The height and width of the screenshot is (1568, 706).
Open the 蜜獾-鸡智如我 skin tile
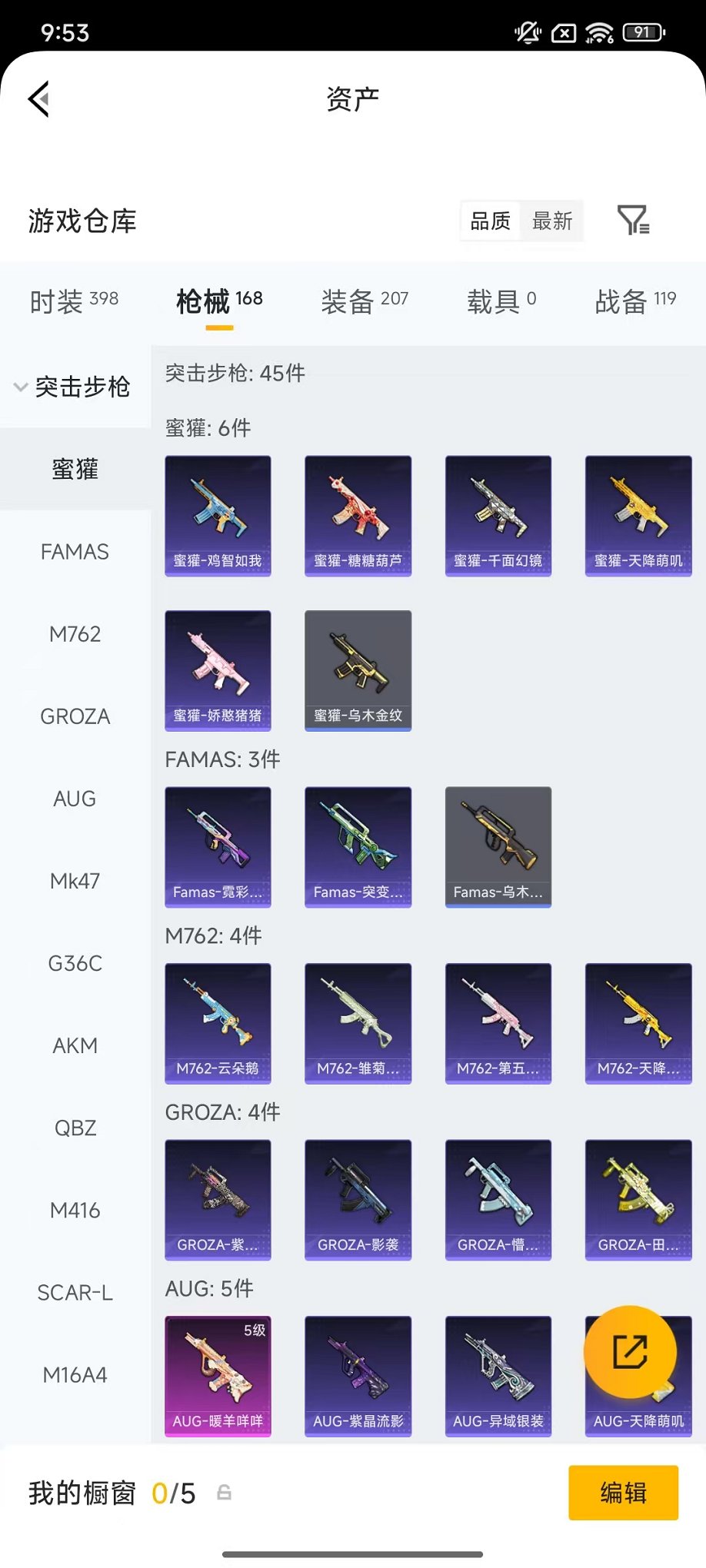218,516
